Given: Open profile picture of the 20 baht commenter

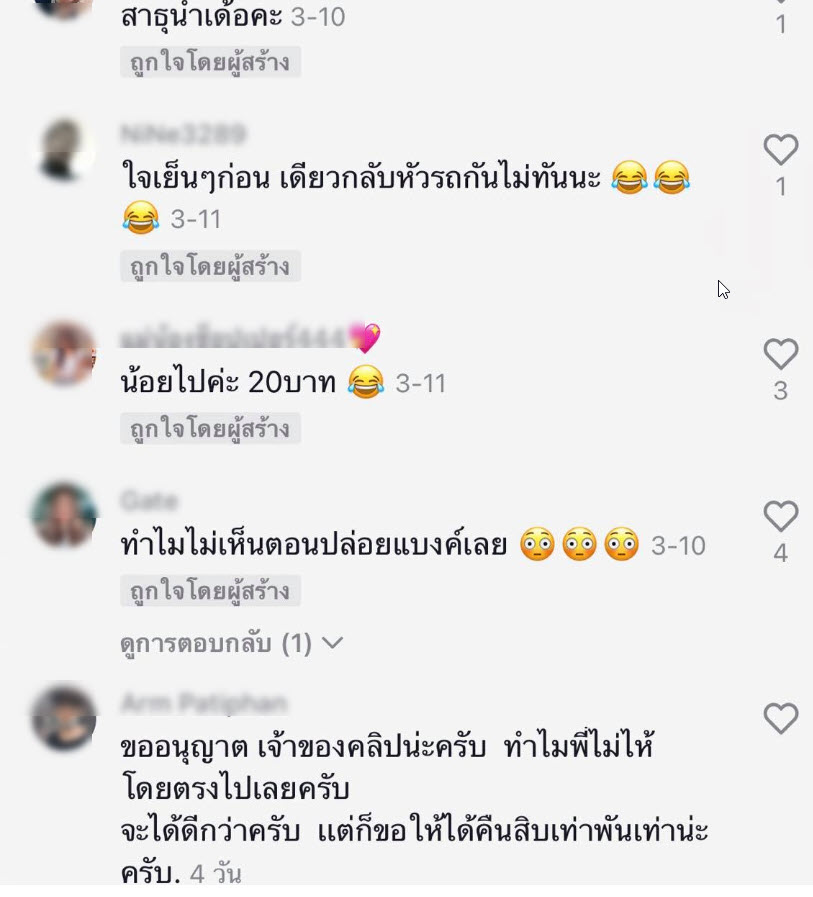Looking at the screenshot, I should point(63,353).
